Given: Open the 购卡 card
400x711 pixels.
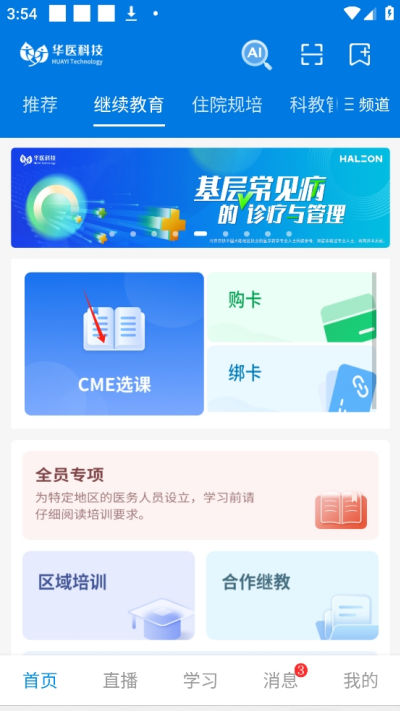Looking at the screenshot, I should 292,307.
